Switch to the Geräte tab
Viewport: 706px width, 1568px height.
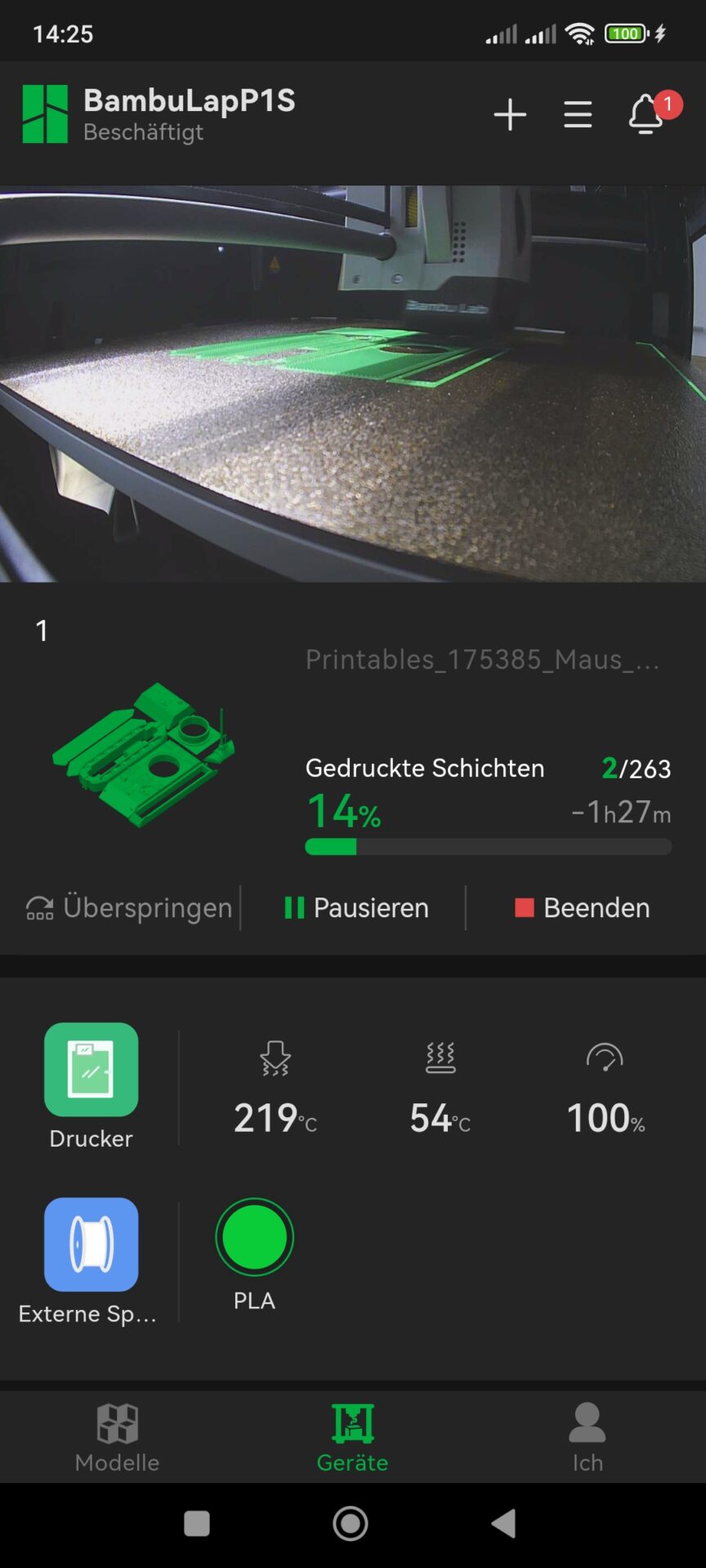[x=352, y=1437]
